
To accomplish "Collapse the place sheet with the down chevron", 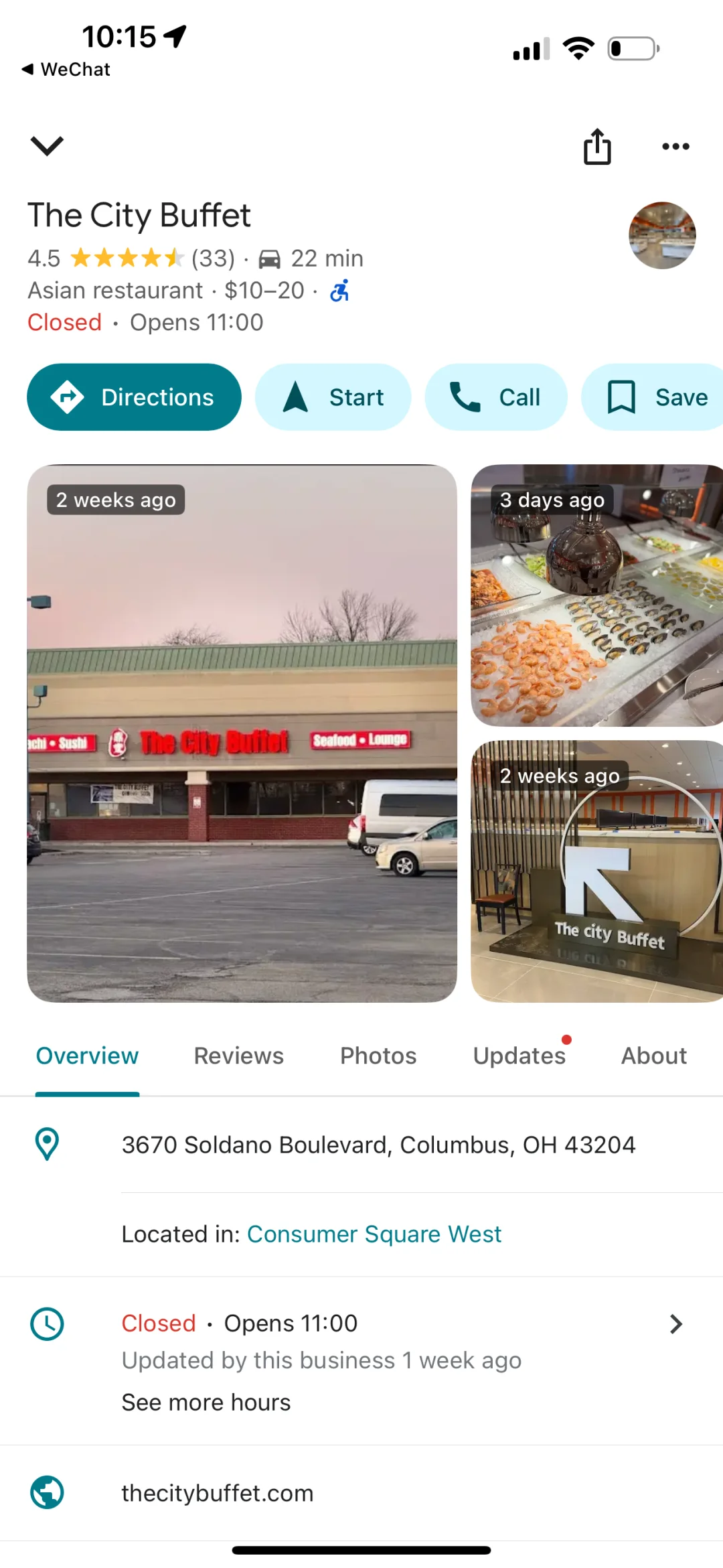I will pyautogui.click(x=47, y=146).
